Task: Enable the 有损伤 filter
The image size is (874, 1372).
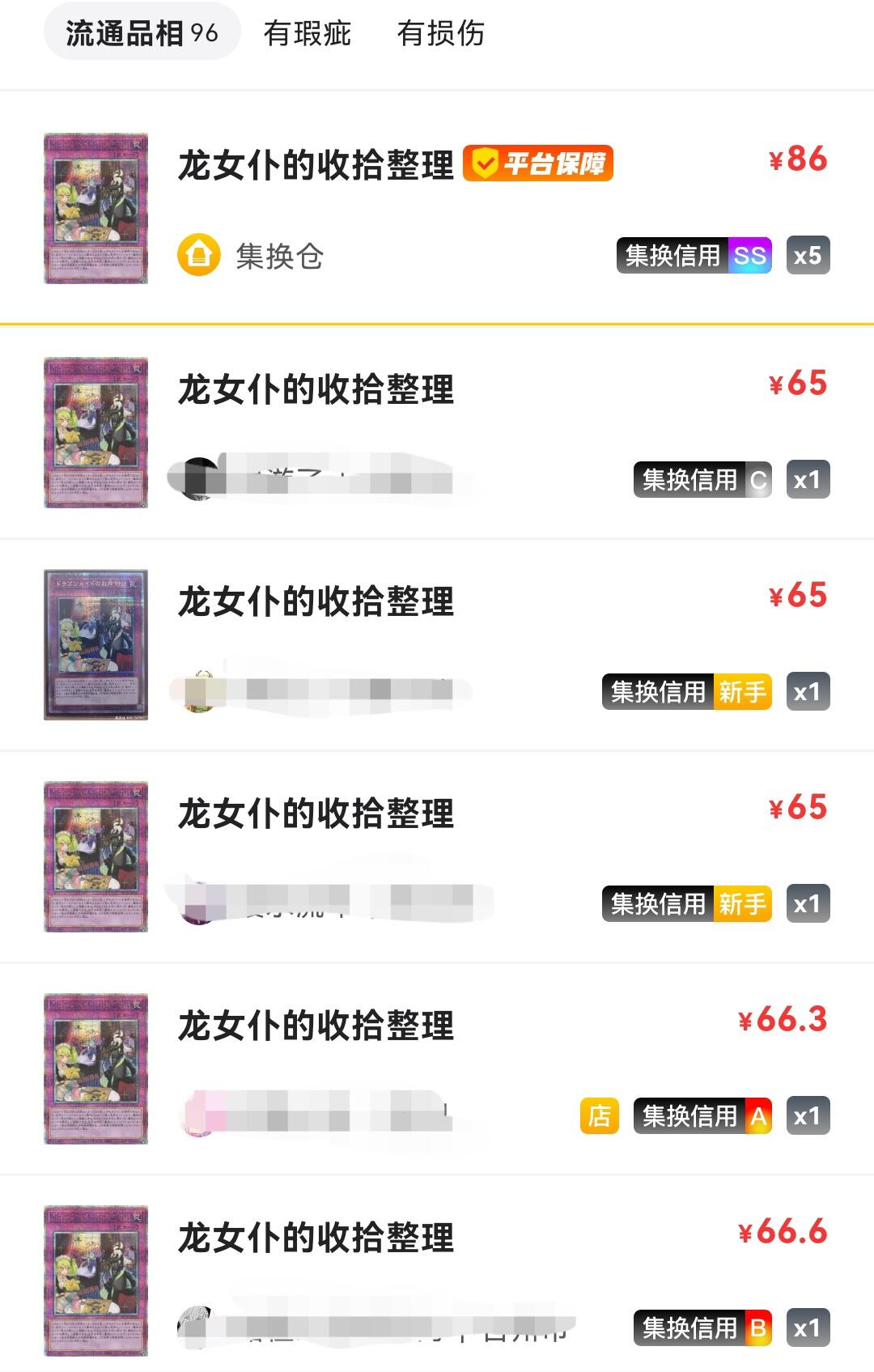Action: [x=440, y=34]
